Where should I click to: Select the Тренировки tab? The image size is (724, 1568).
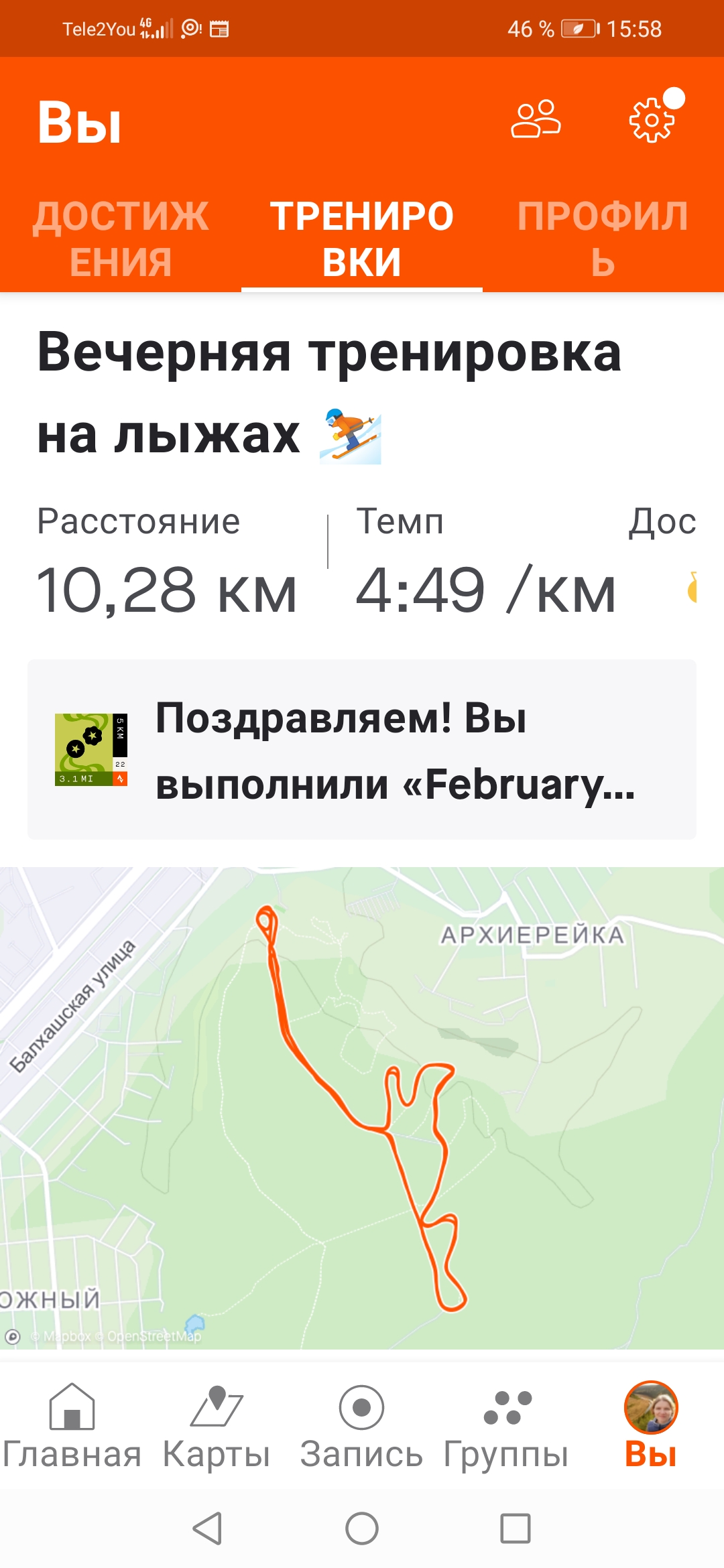[362, 239]
